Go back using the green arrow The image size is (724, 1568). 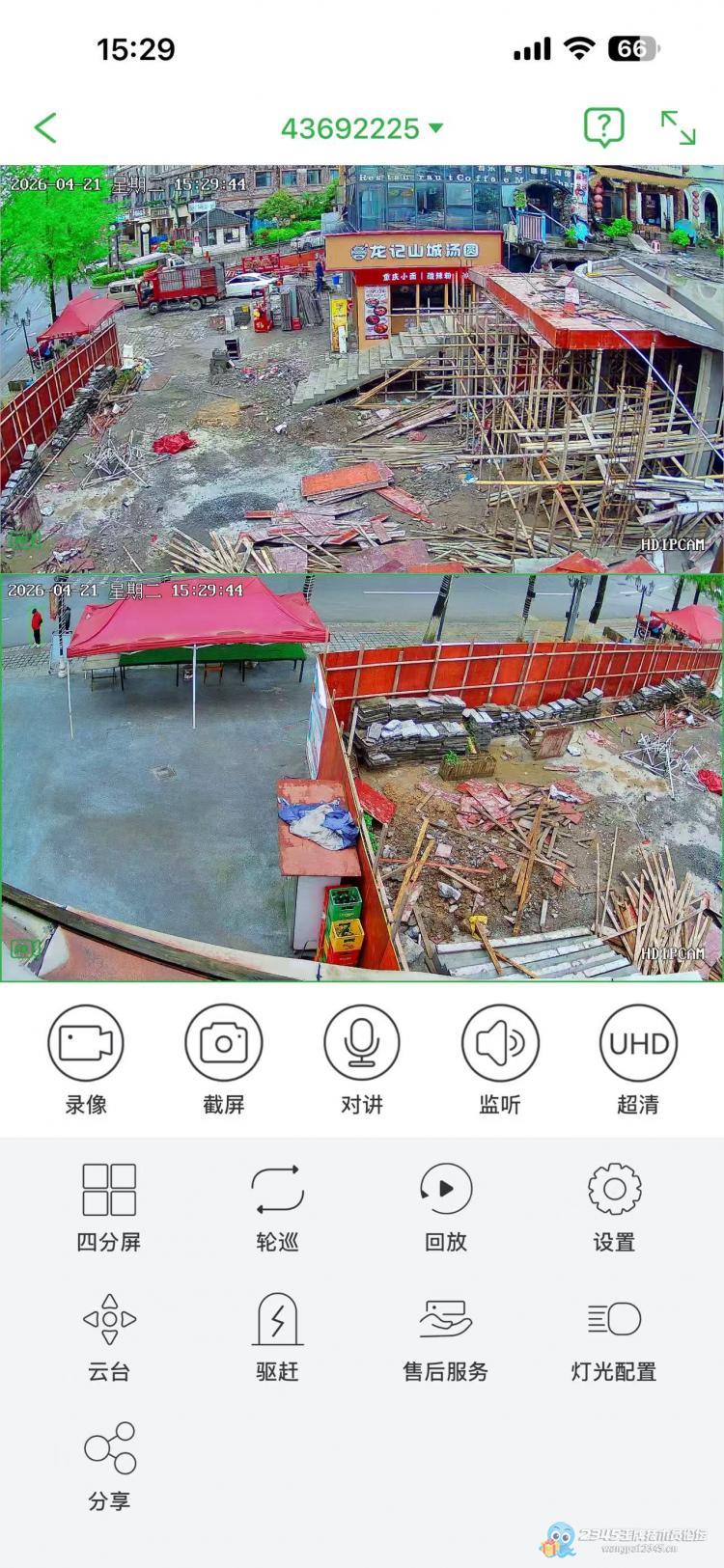(x=45, y=127)
